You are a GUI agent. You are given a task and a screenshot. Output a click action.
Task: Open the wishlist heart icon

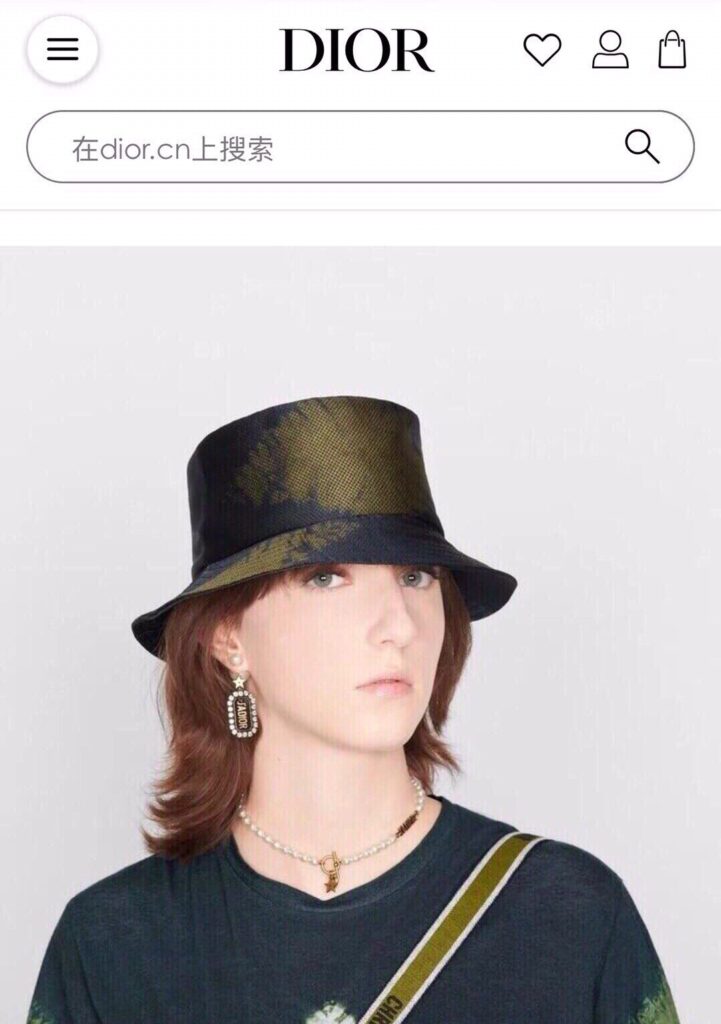point(542,50)
